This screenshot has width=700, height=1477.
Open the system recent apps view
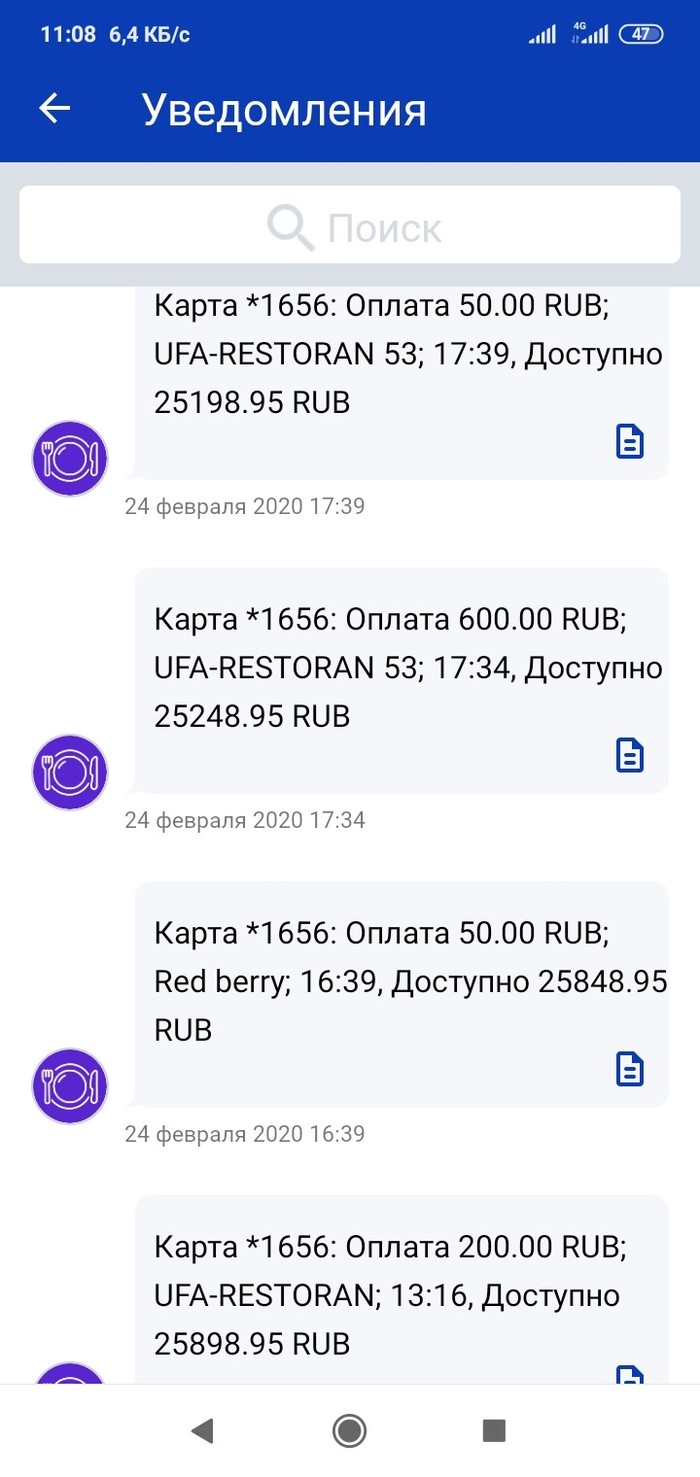pyautogui.click(x=494, y=1431)
